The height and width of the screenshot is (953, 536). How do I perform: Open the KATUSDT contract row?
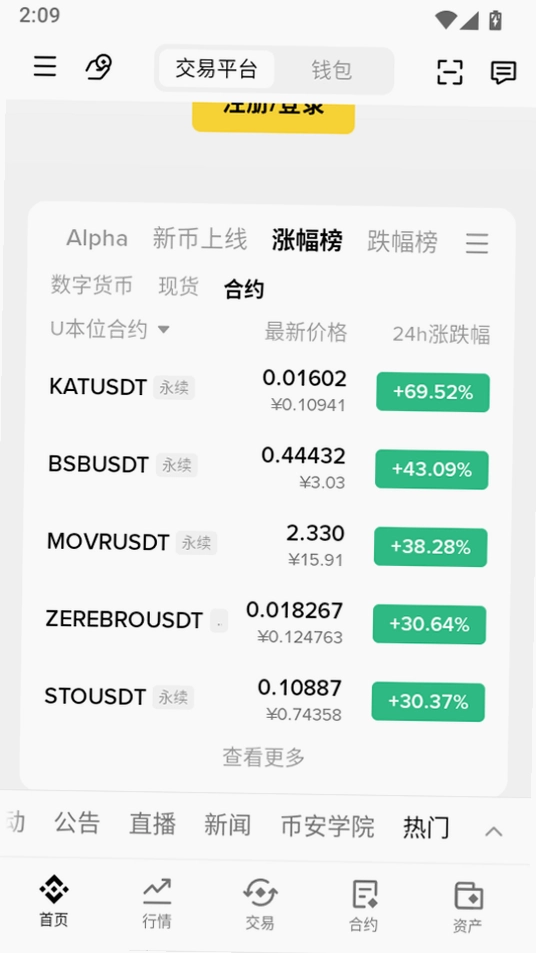click(269, 390)
